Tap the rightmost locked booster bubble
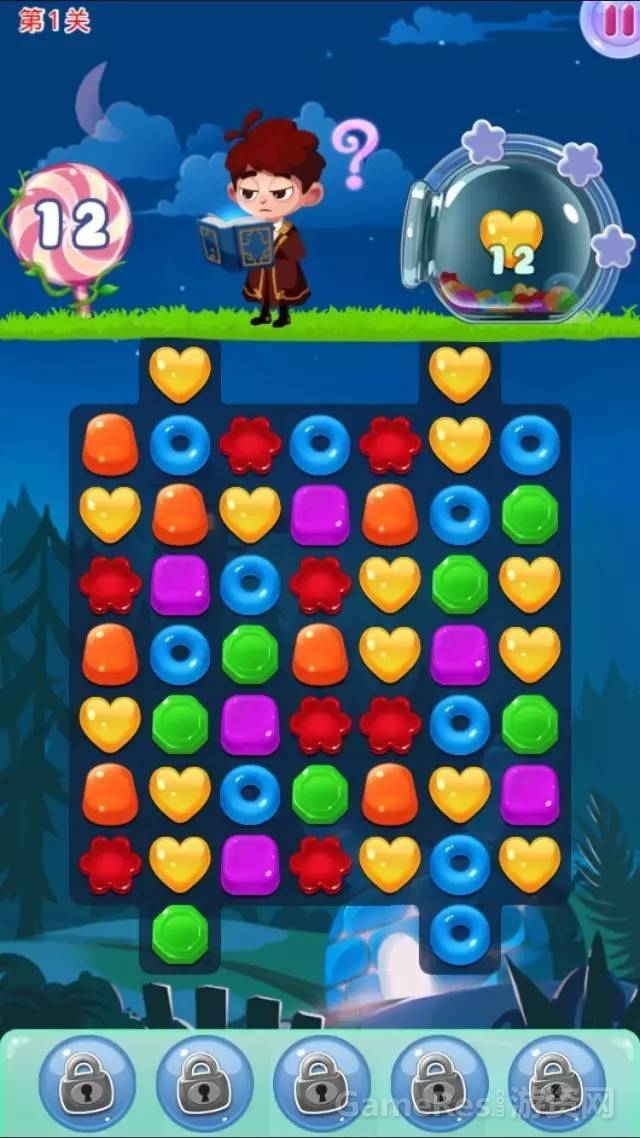This screenshot has height=1138, width=640. tap(556, 1083)
